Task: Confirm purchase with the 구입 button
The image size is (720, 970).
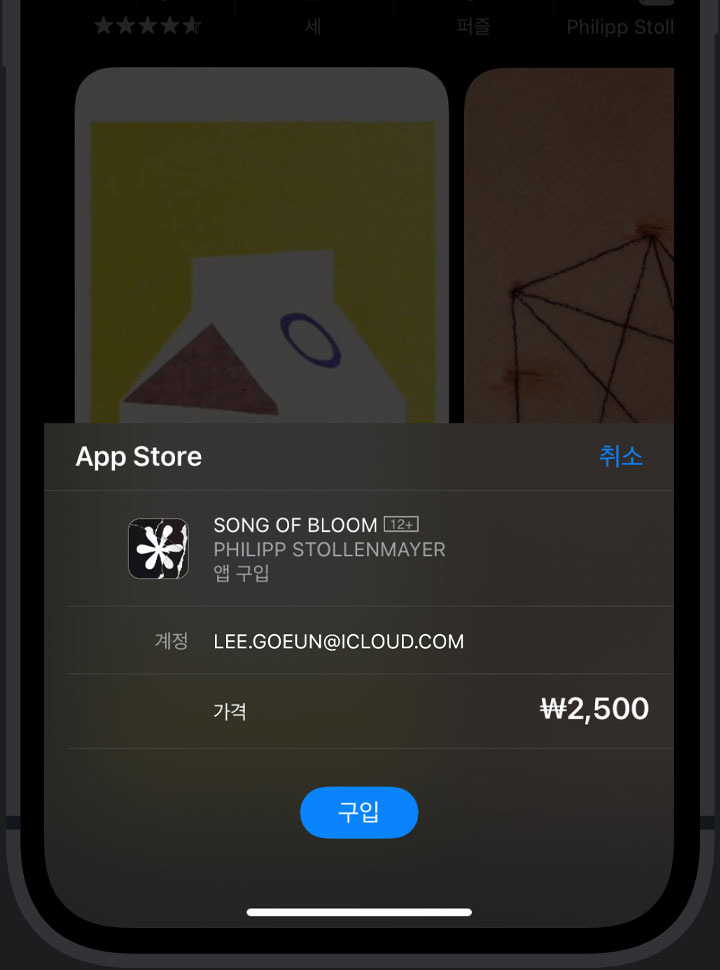Action: [359, 812]
